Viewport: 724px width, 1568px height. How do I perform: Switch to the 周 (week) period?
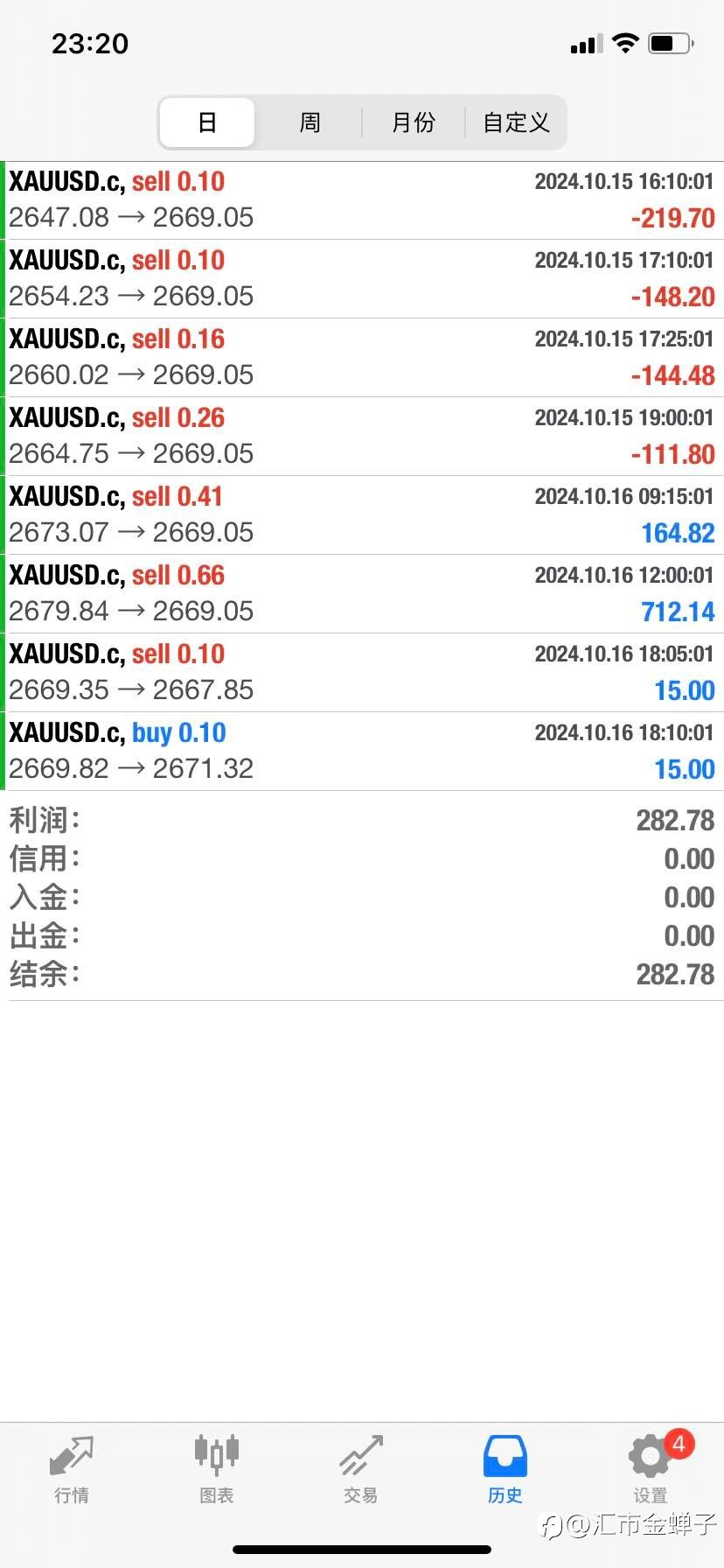(x=310, y=122)
